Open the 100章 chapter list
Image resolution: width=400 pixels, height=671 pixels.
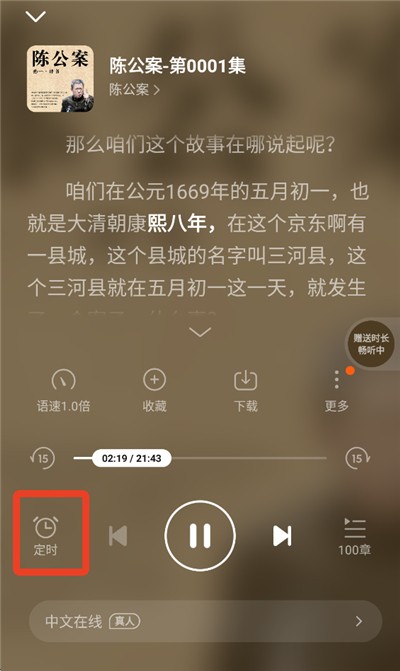pos(355,536)
